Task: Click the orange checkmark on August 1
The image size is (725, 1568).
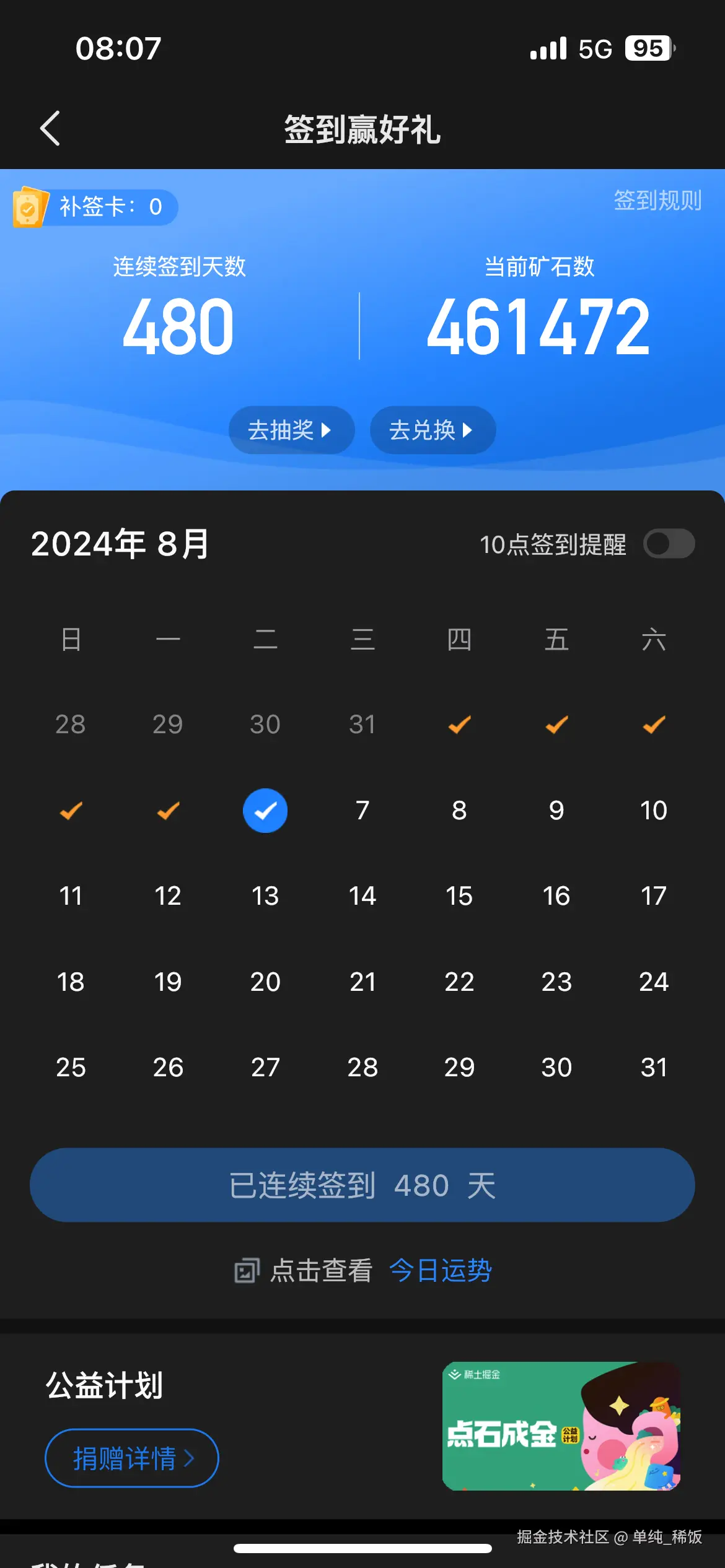Action: (x=459, y=725)
